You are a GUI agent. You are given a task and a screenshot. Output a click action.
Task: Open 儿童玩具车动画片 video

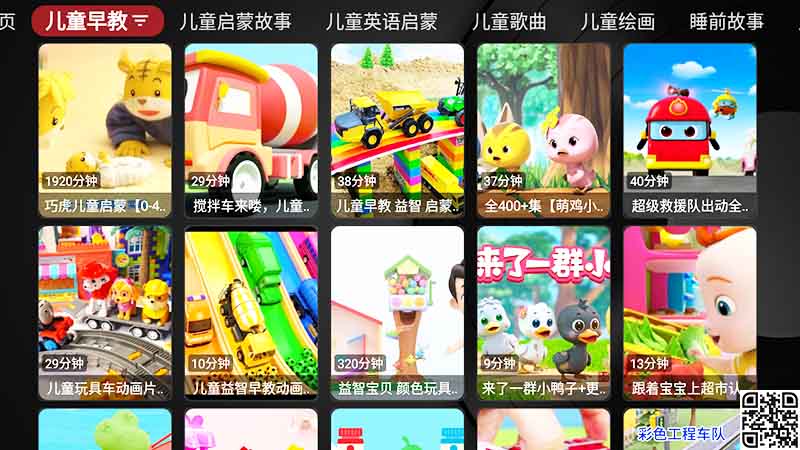tap(105, 312)
